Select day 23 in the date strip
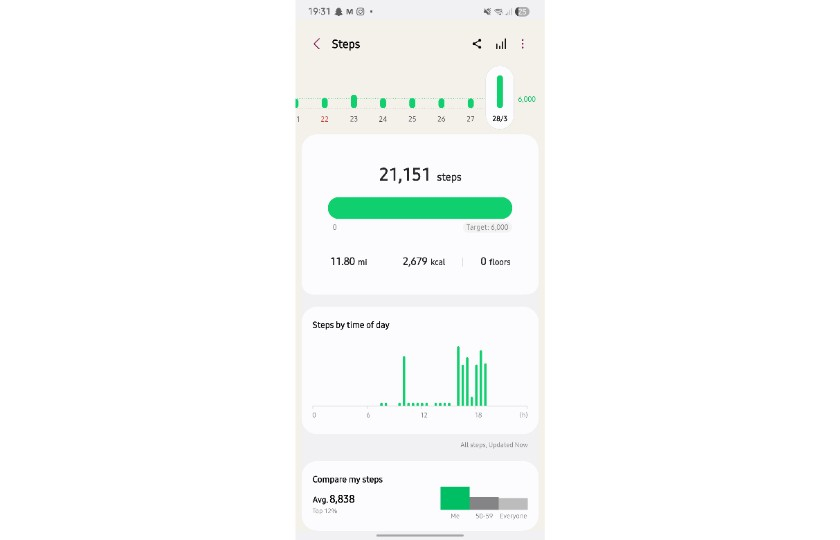This screenshot has height=540, width=840. [354, 106]
